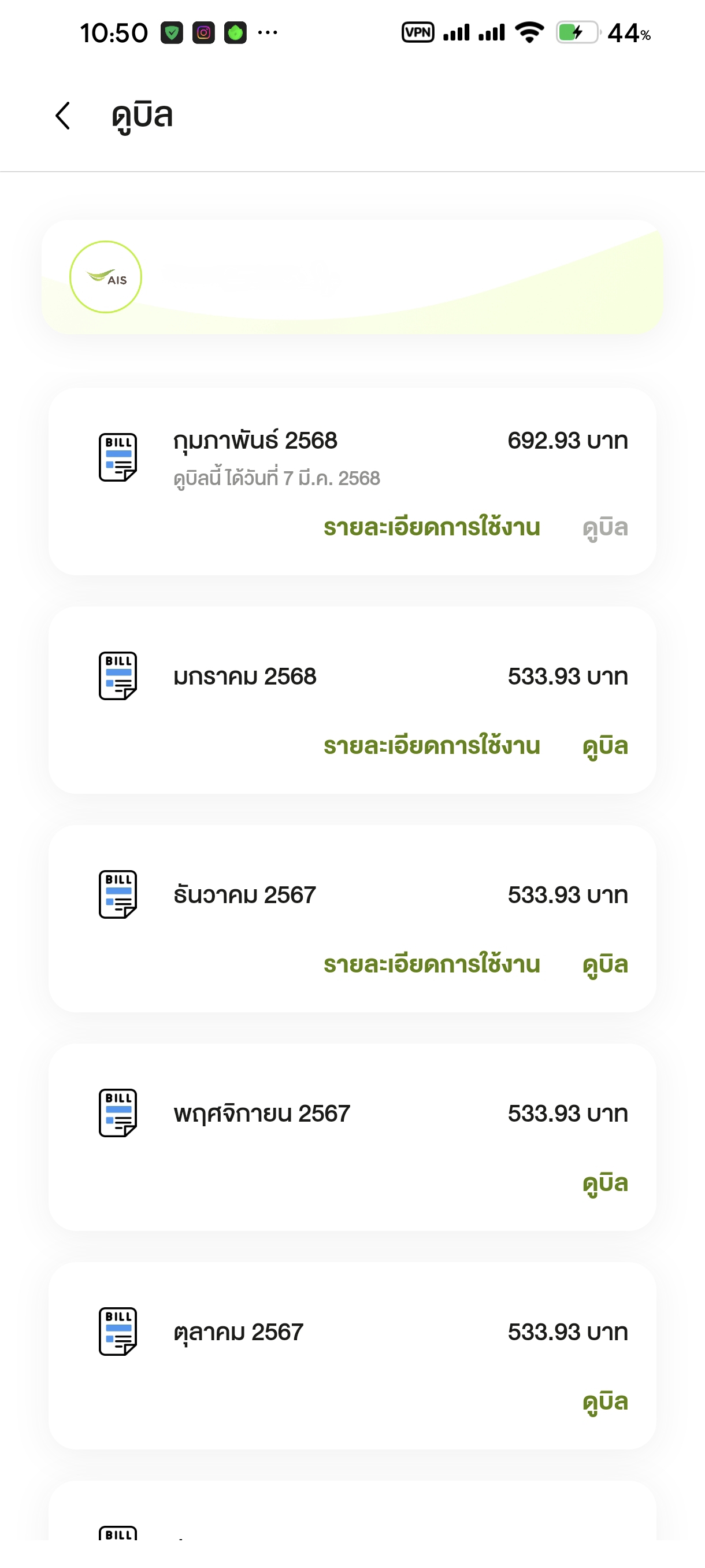View the bill for มกราคม 2568
The height and width of the screenshot is (1568, 705).
(604, 747)
